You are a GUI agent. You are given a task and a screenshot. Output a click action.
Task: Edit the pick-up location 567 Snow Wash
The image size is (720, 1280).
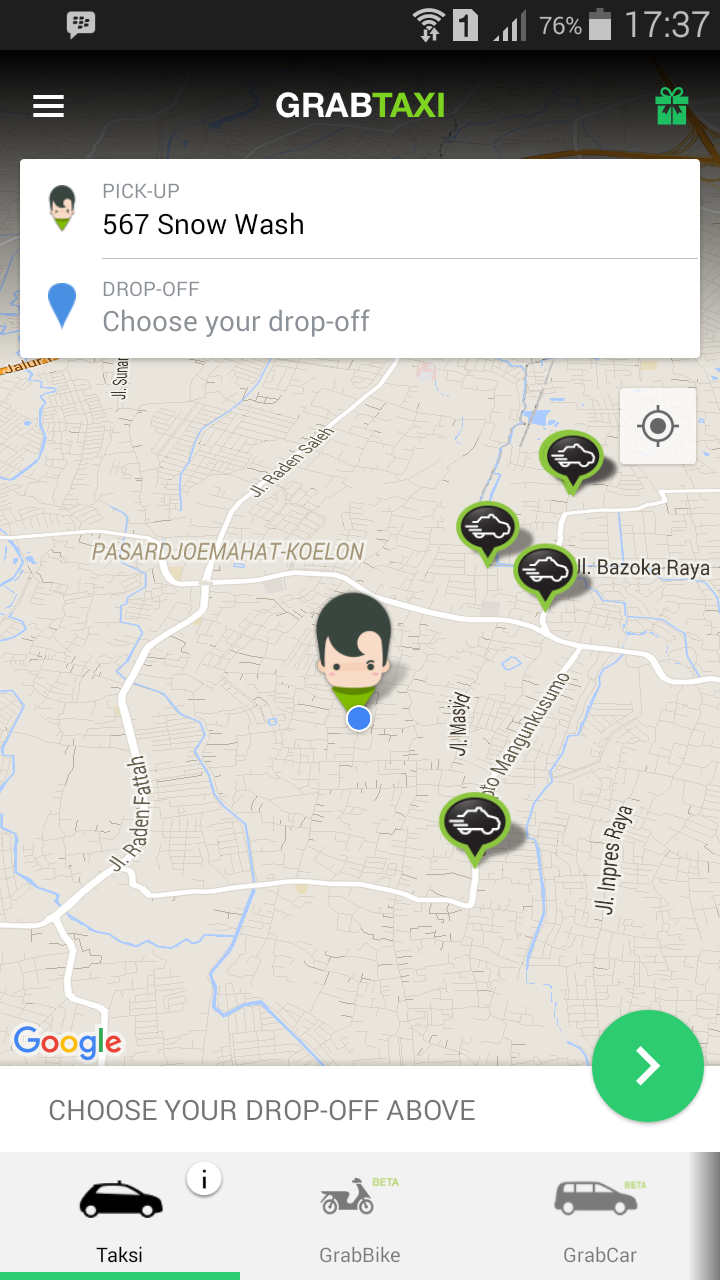360,210
